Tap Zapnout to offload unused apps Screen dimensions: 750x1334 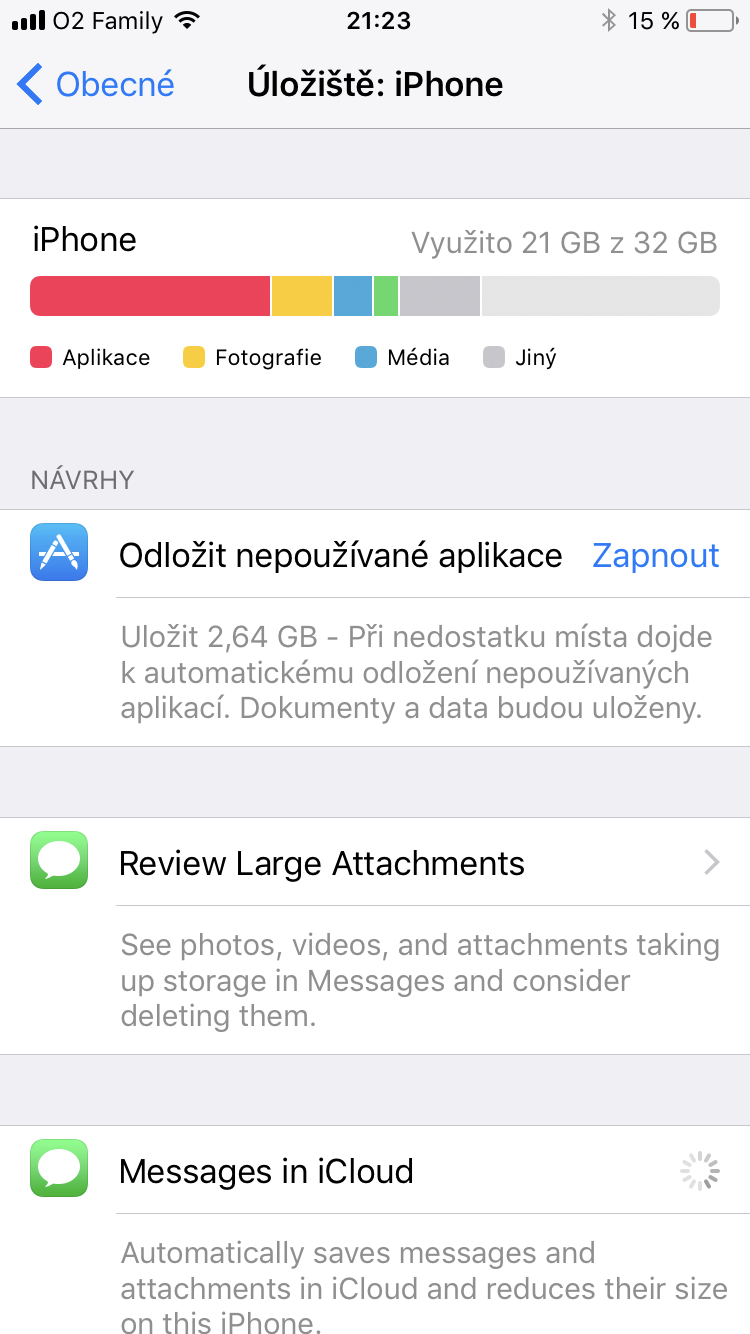click(655, 556)
